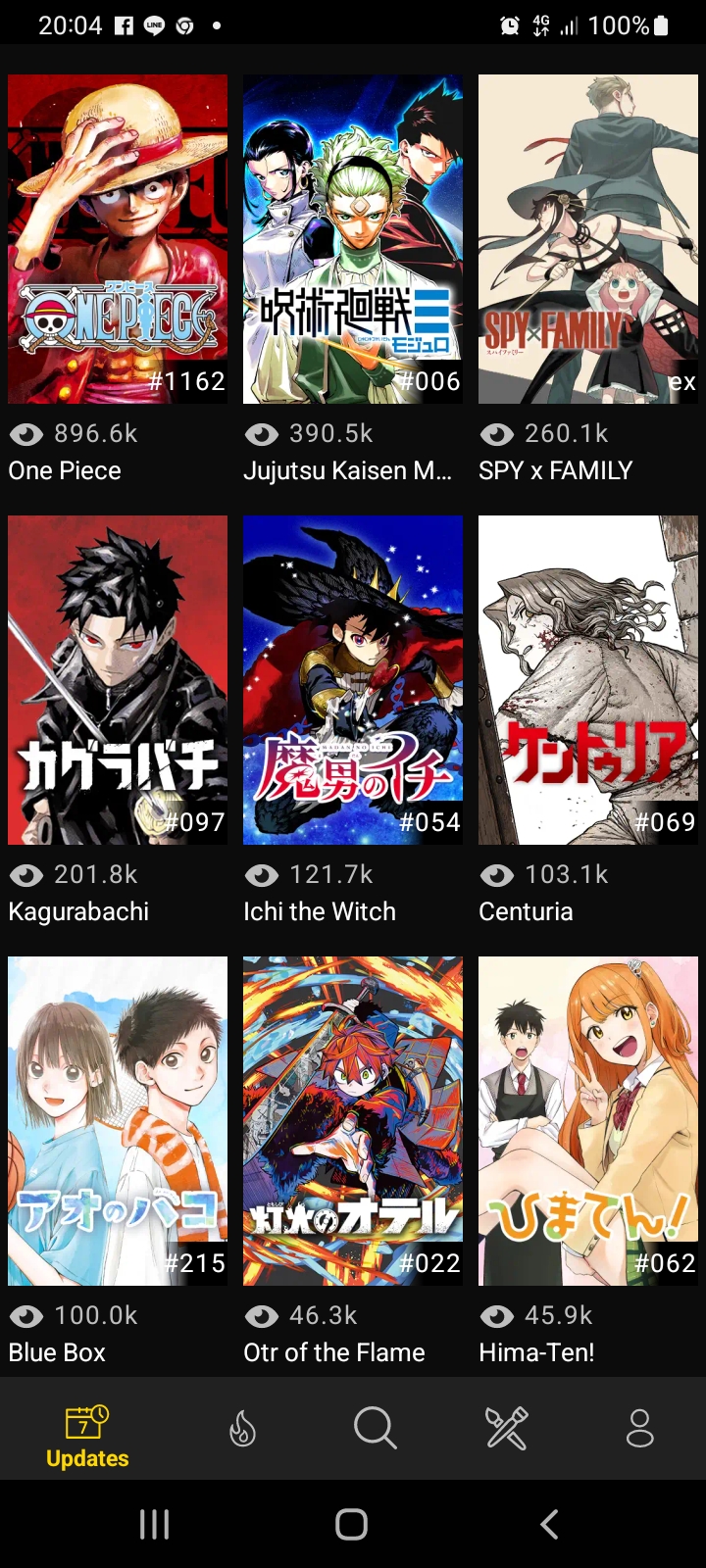706x1568 pixels.
Task: Select Otr of the Flame cover
Action: 353,1121
